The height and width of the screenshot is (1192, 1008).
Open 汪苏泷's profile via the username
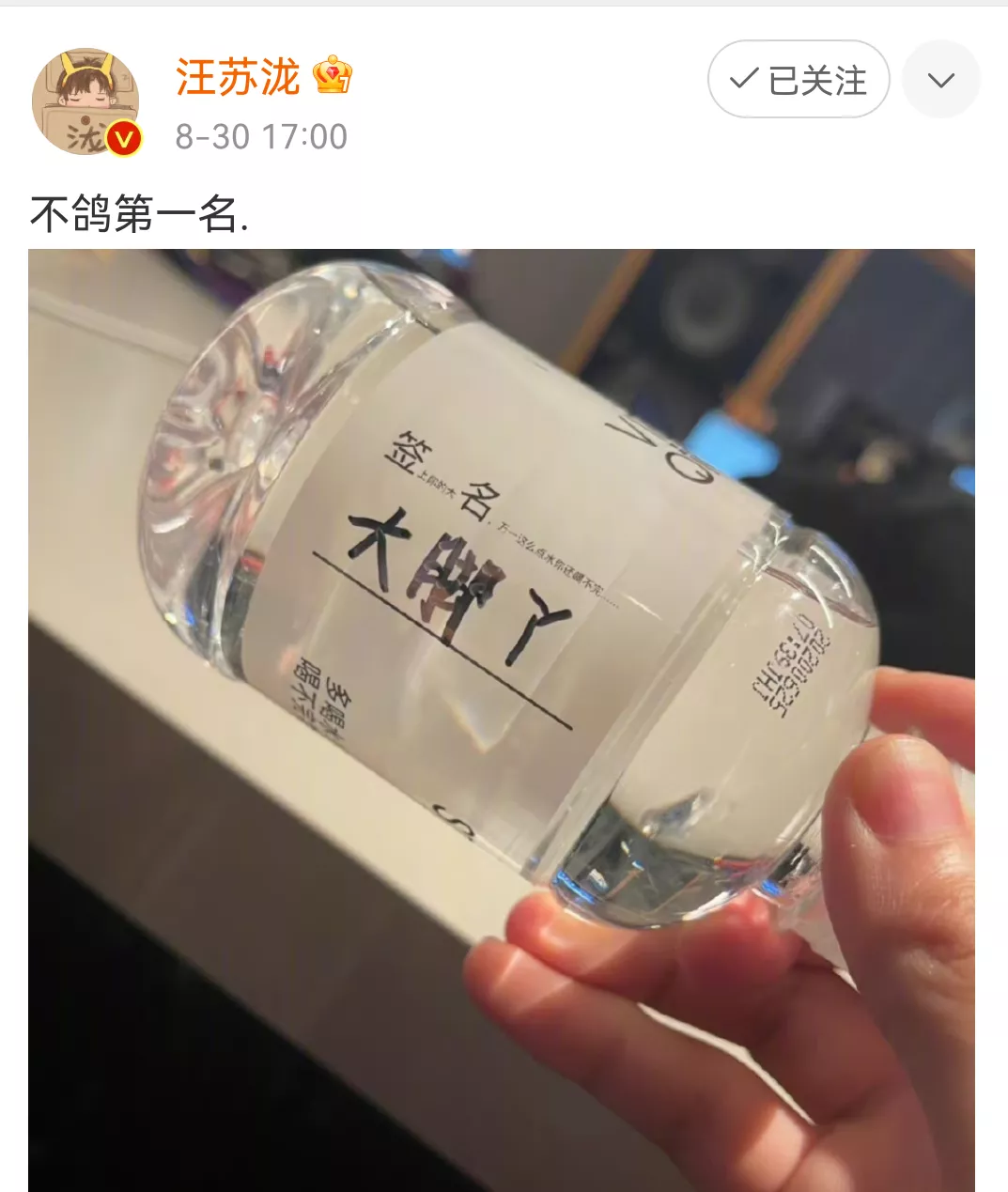pyautogui.click(x=240, y=79)
